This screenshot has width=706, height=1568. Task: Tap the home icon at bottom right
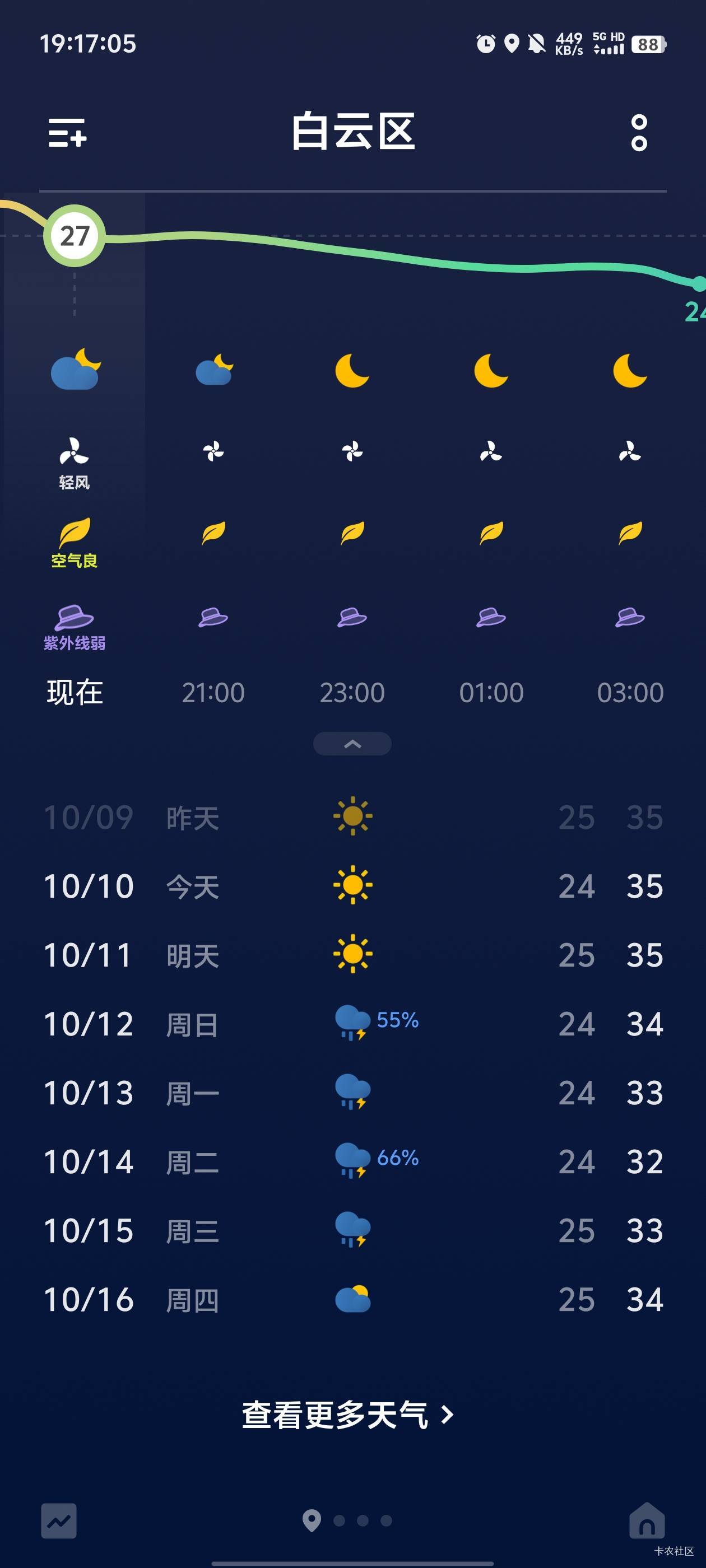647,1520
